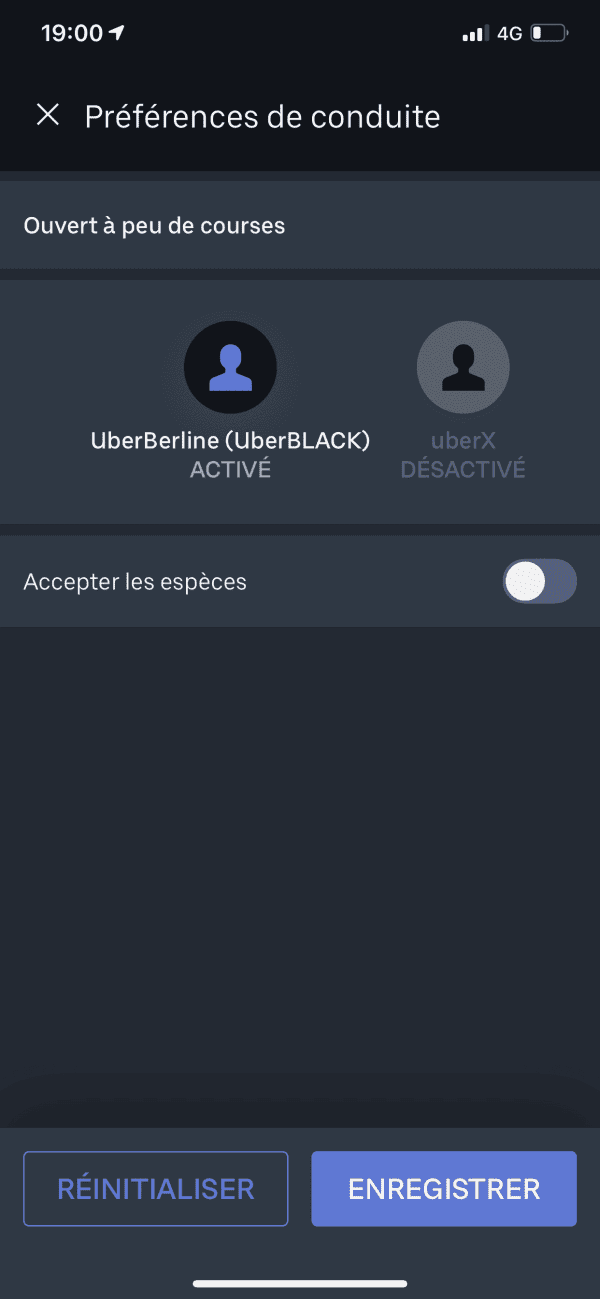The image size is (600, 1299).
Task: Tap the RÉINITIALISER button
Action: (156, 1189)
